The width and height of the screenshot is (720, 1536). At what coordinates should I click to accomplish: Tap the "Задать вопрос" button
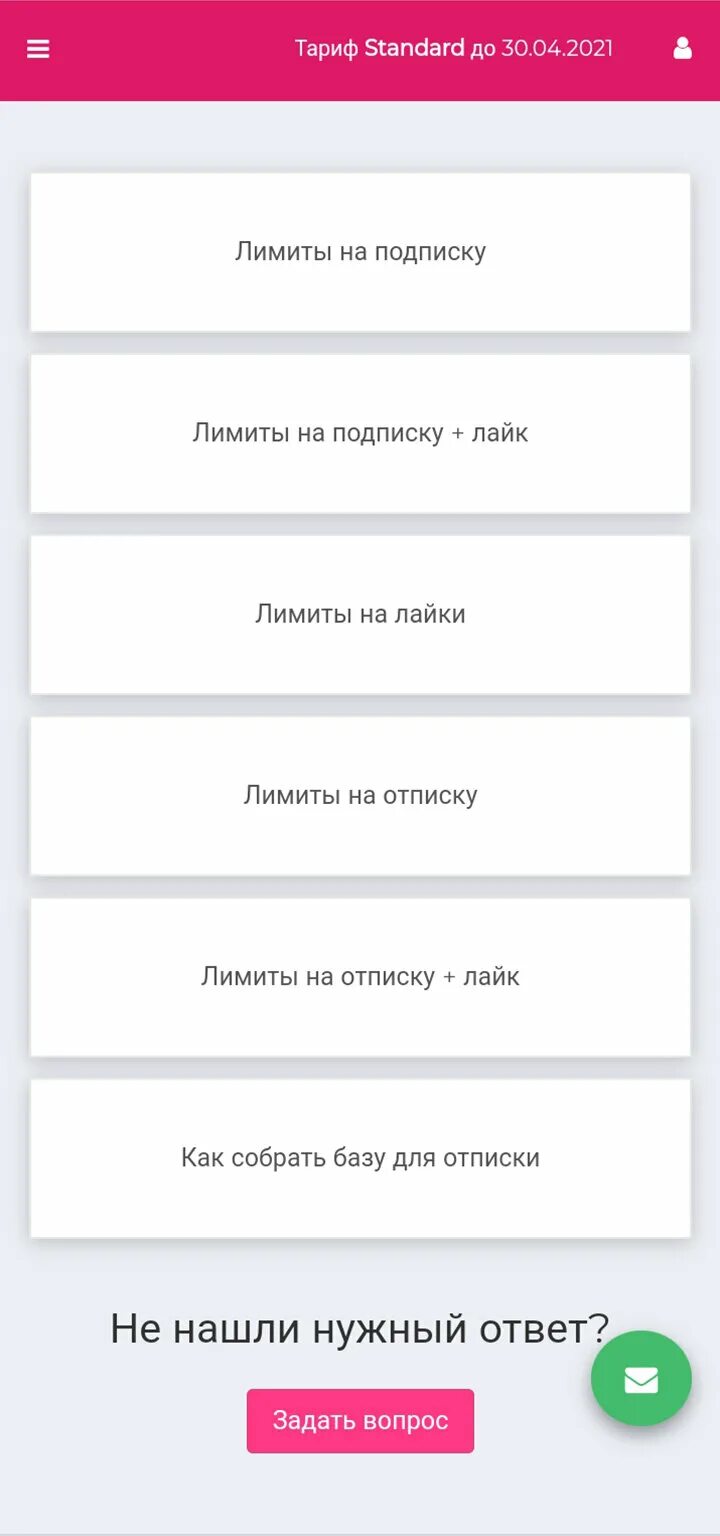(360, 1421)
